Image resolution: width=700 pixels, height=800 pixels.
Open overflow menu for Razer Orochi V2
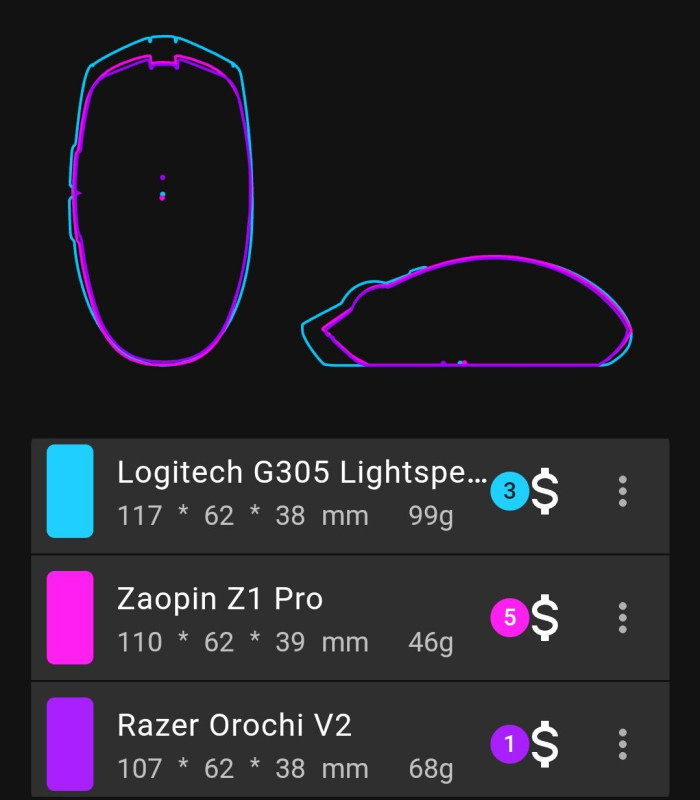pos(622,744)
